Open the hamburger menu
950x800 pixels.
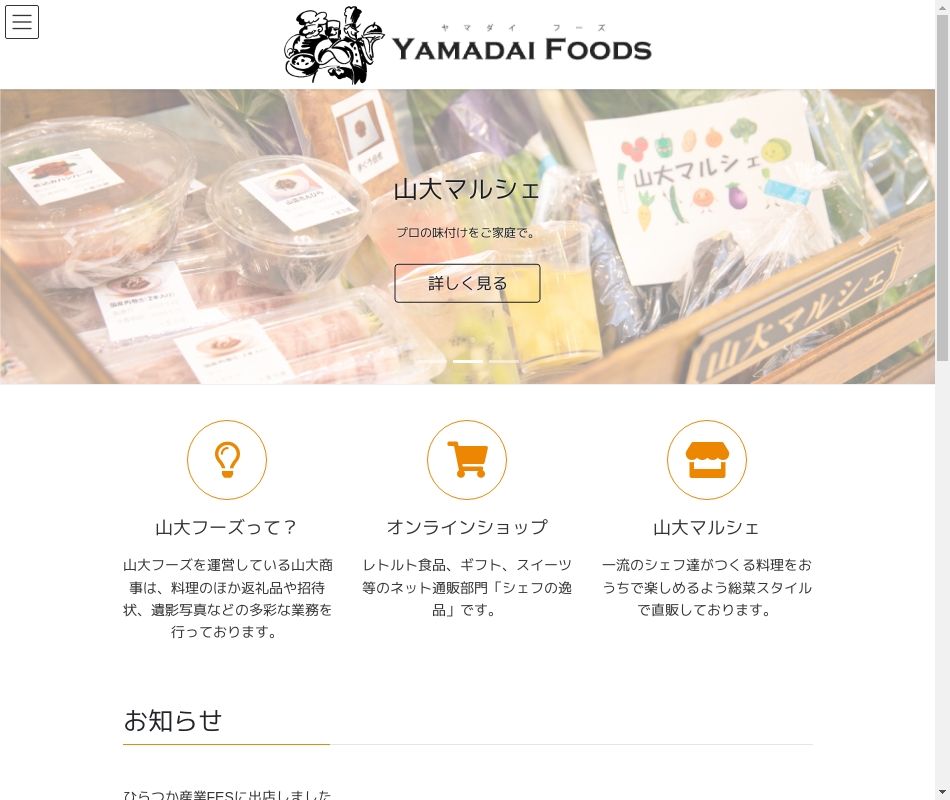22,22
